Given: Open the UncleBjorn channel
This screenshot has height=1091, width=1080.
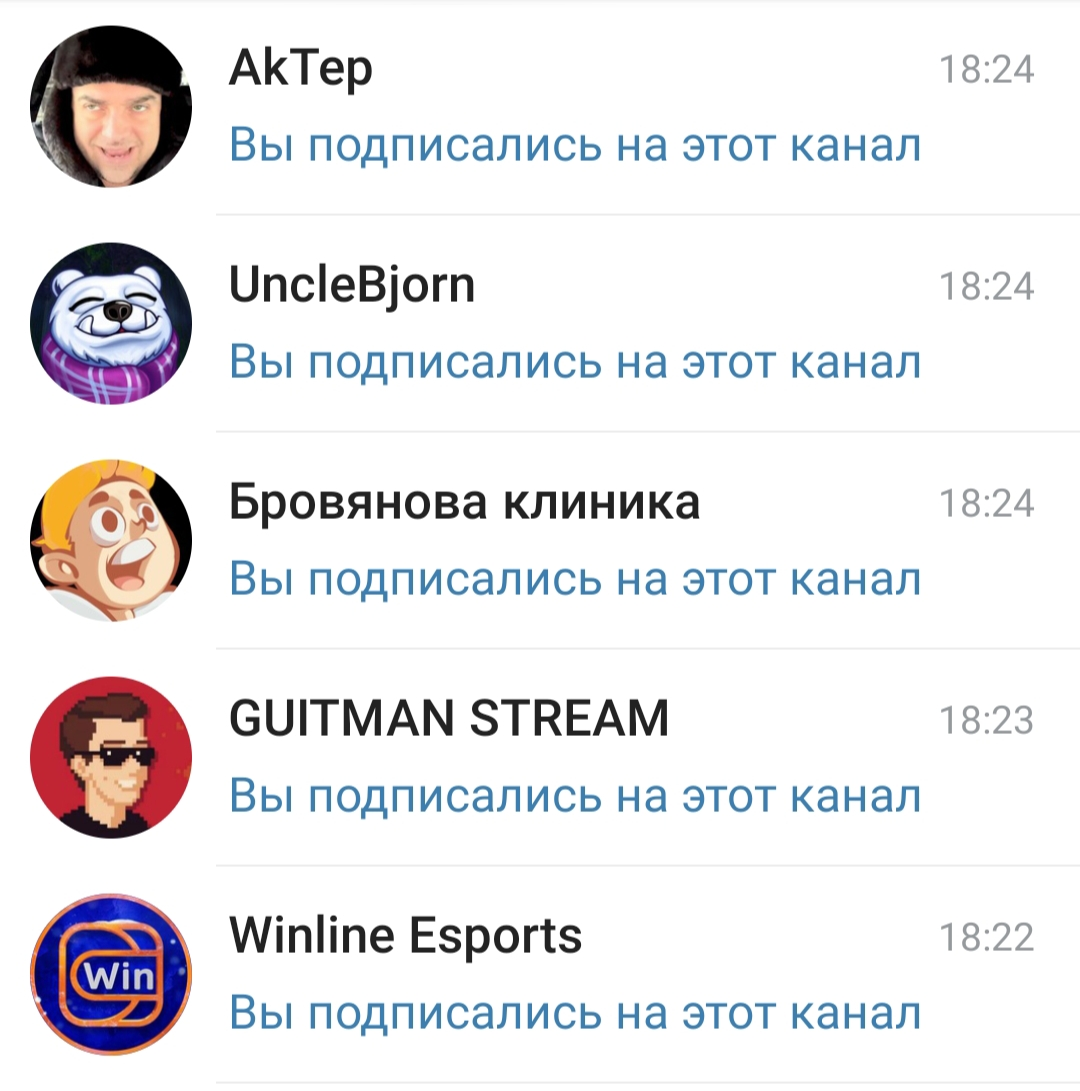Looking at the screenshot, I should click(575, 323).
